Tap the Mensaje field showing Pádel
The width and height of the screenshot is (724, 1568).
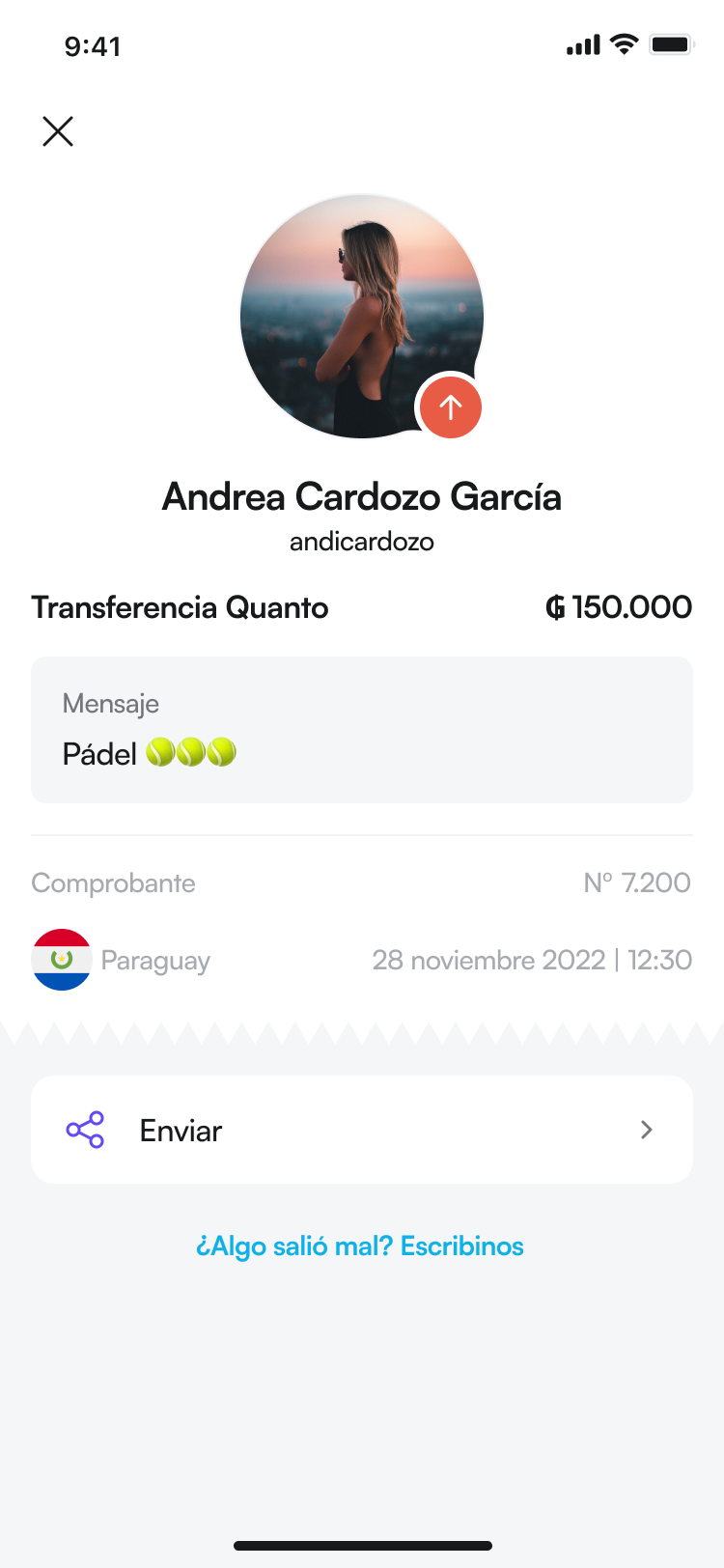click(362, 729)
